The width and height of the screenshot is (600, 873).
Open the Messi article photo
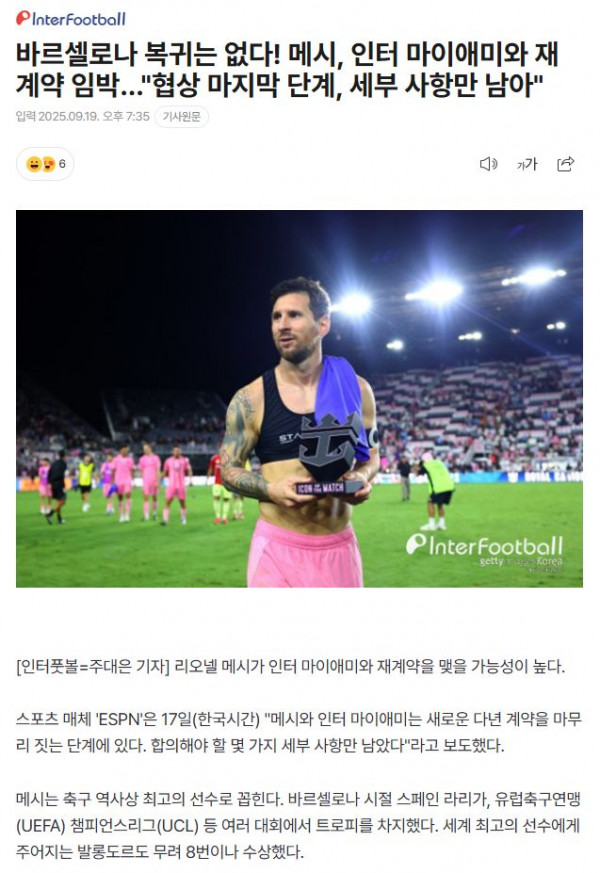(x=299, y=398)
